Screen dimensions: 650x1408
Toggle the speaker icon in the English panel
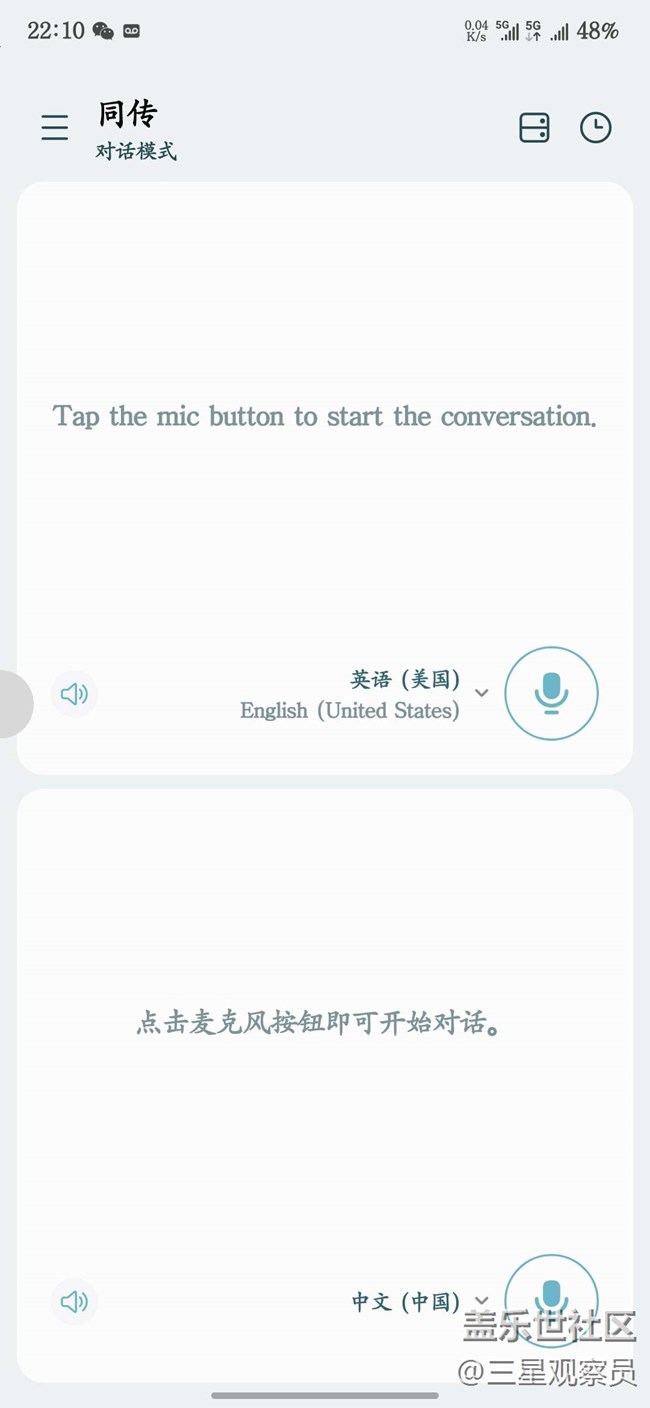coord(74,694)
